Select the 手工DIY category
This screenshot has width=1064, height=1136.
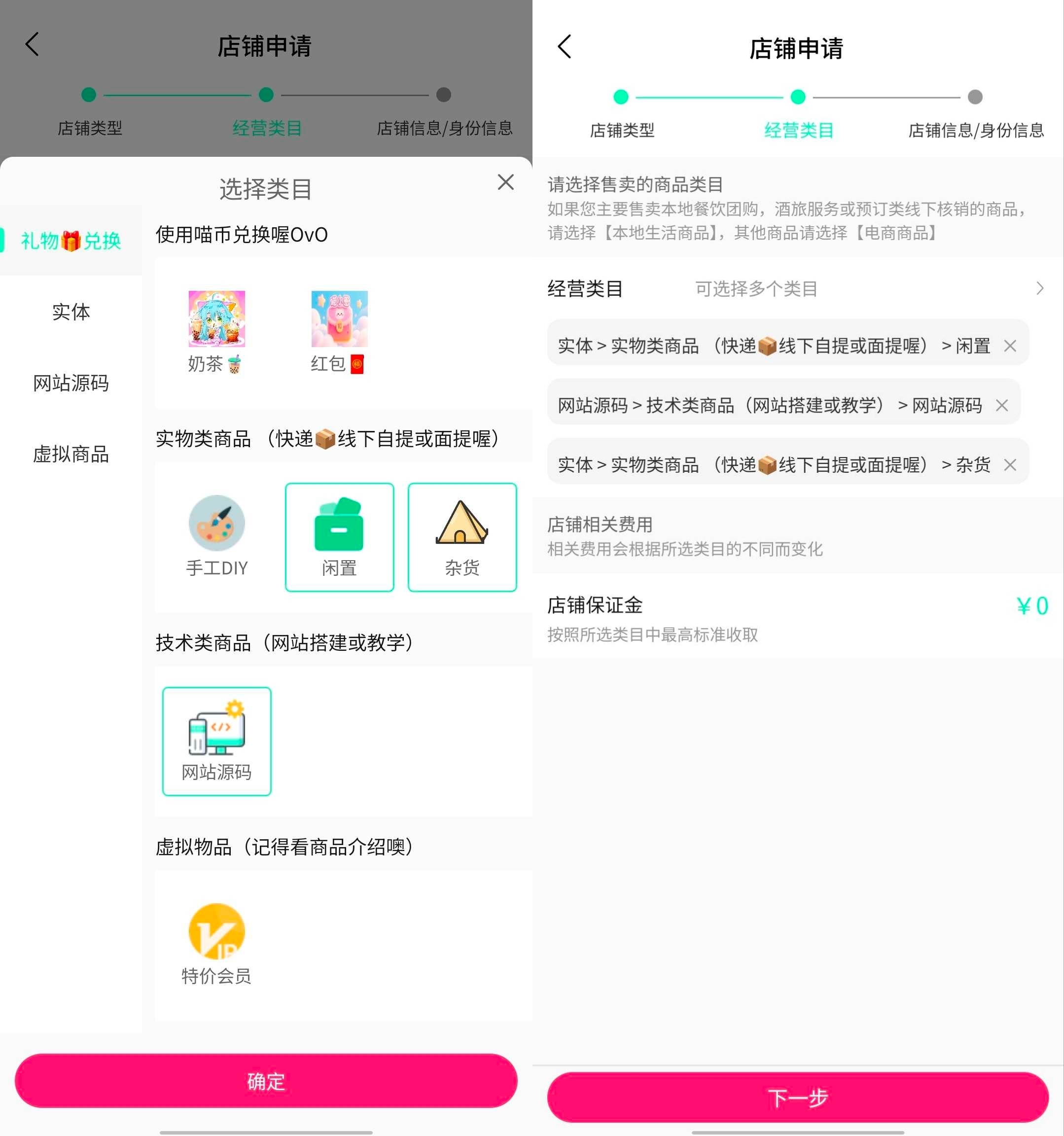tap(216, 536)
